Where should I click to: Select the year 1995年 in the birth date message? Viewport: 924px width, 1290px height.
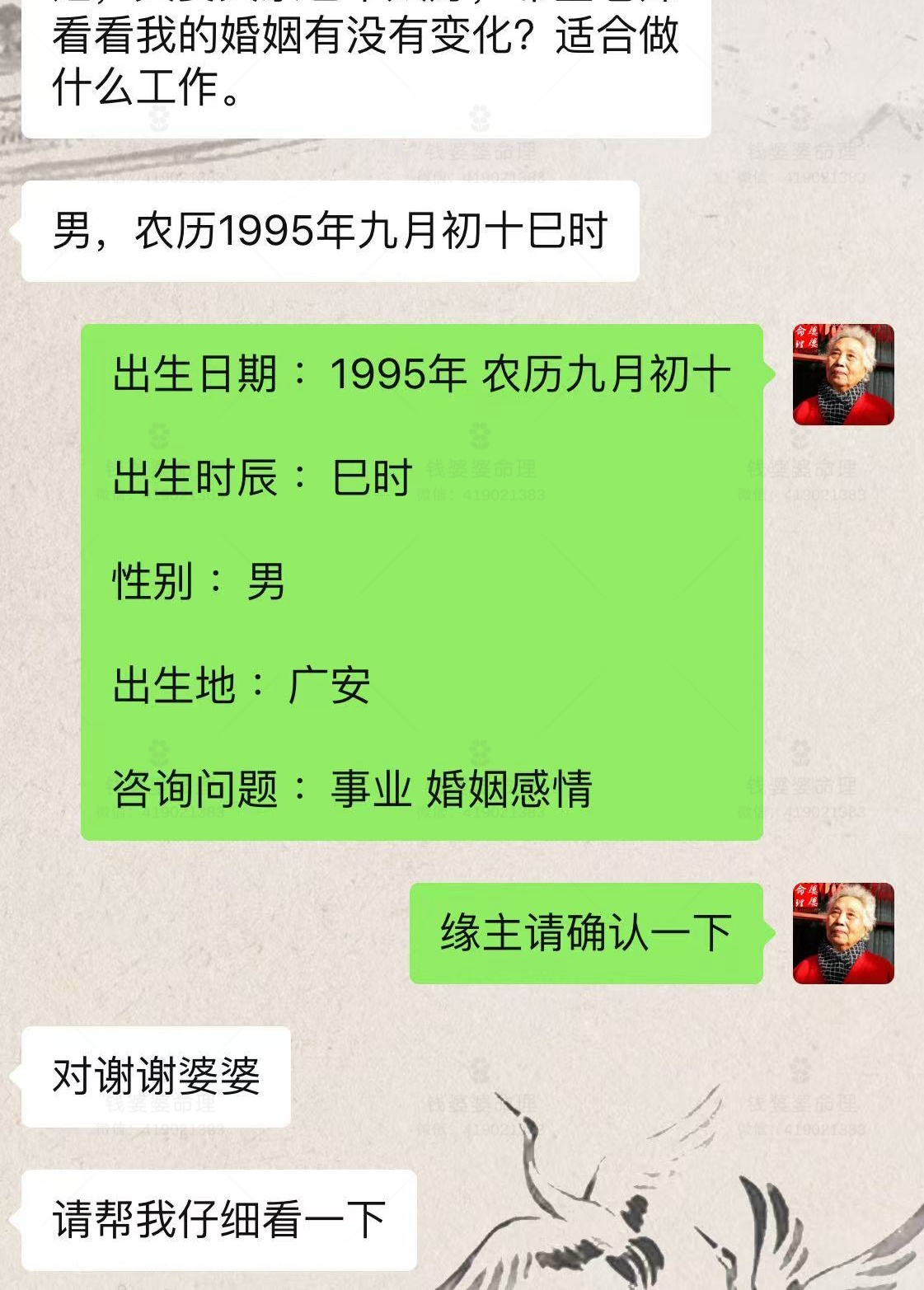point(396,373)
